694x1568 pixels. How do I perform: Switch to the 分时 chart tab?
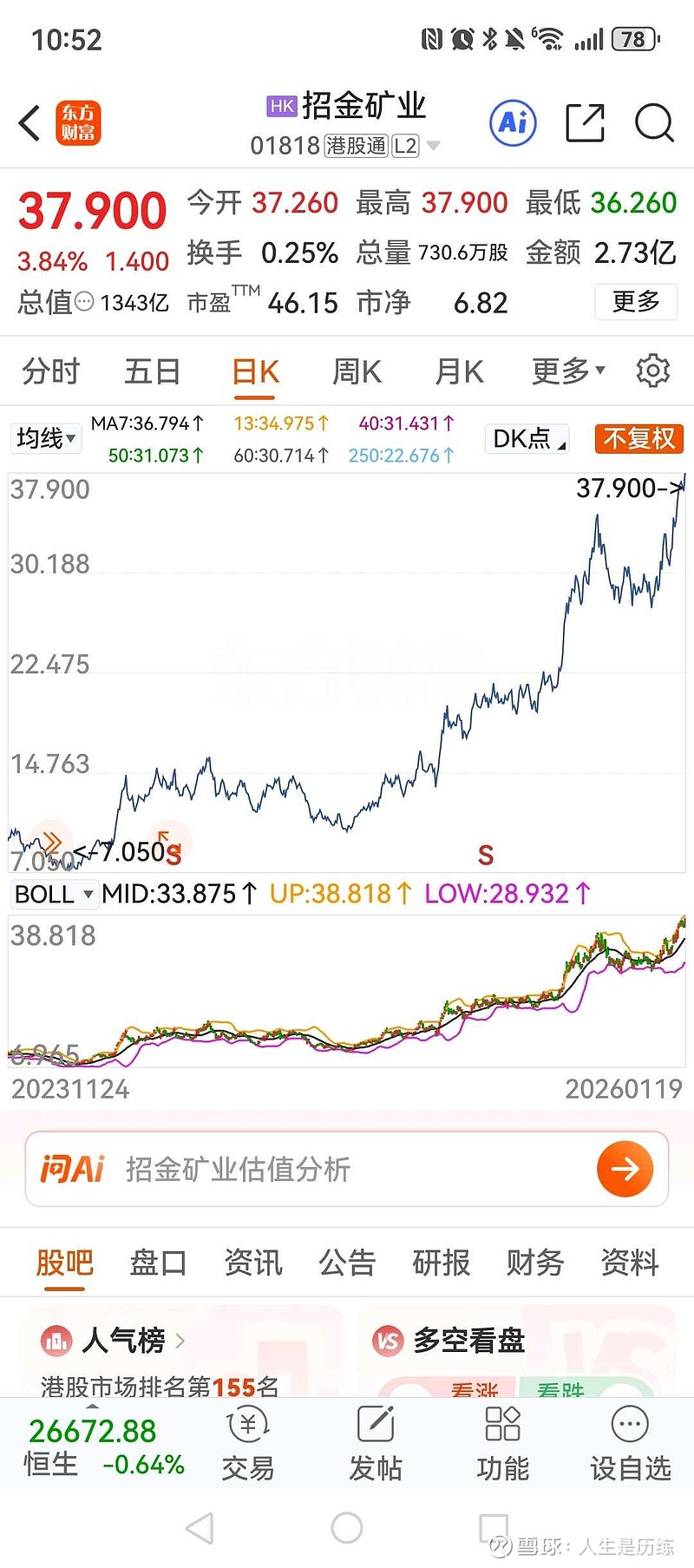click(50, 372)
